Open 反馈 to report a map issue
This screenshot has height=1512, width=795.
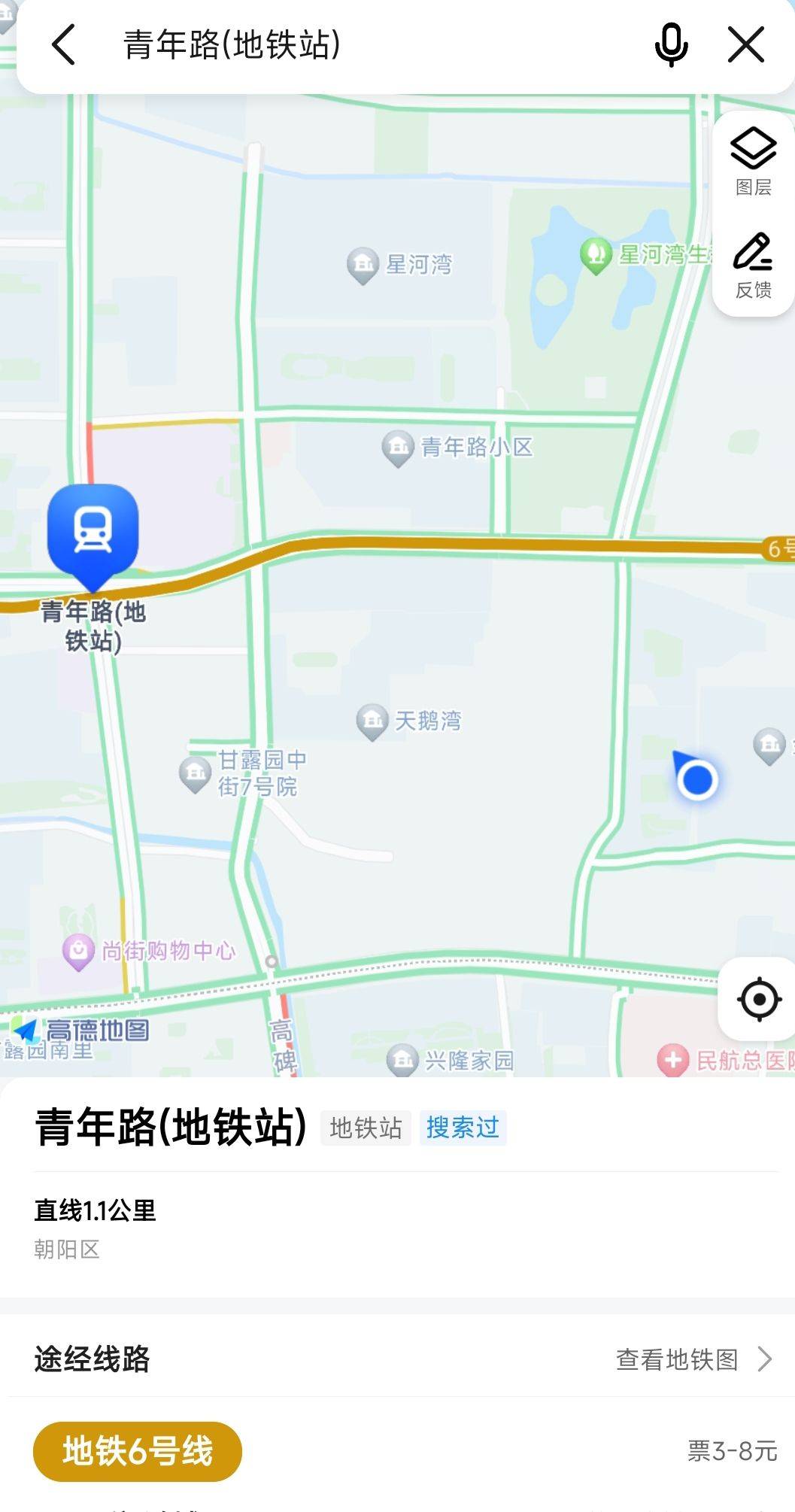pos(753,265)
